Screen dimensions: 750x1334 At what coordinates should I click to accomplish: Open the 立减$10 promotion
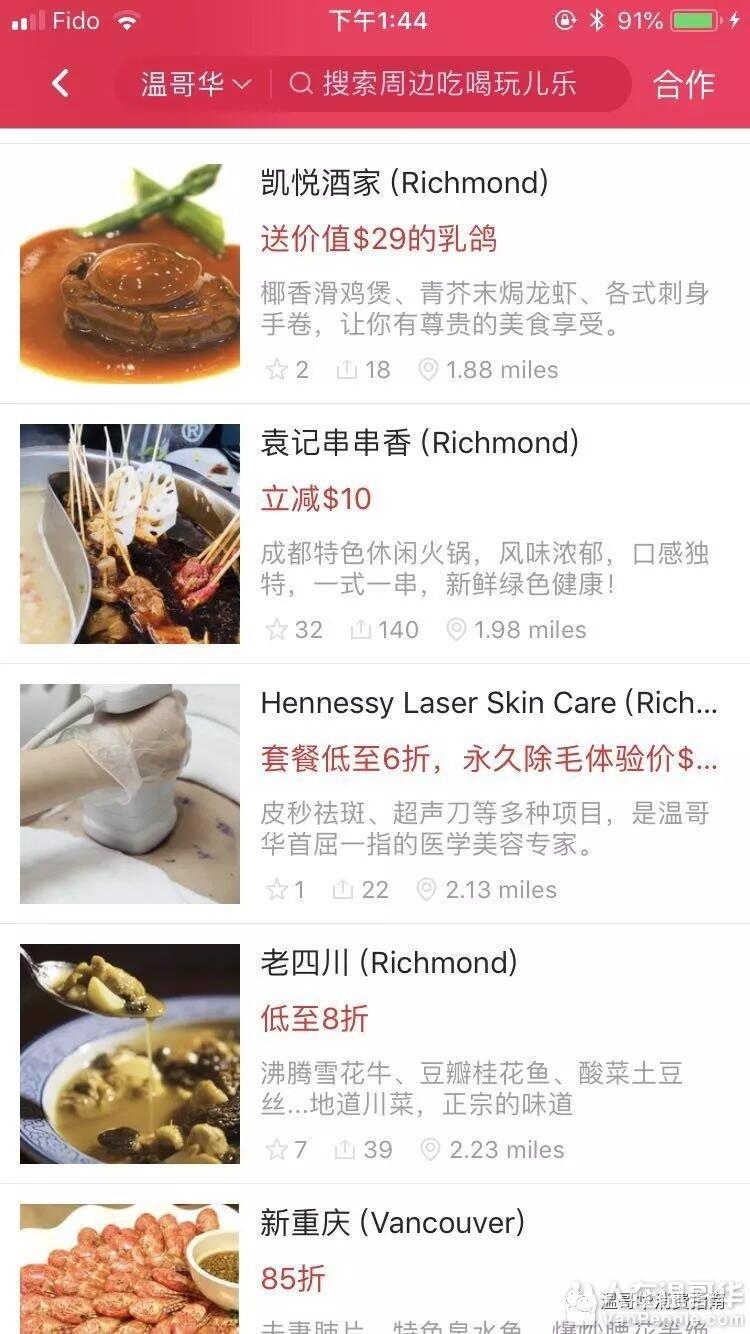[315, 498]
